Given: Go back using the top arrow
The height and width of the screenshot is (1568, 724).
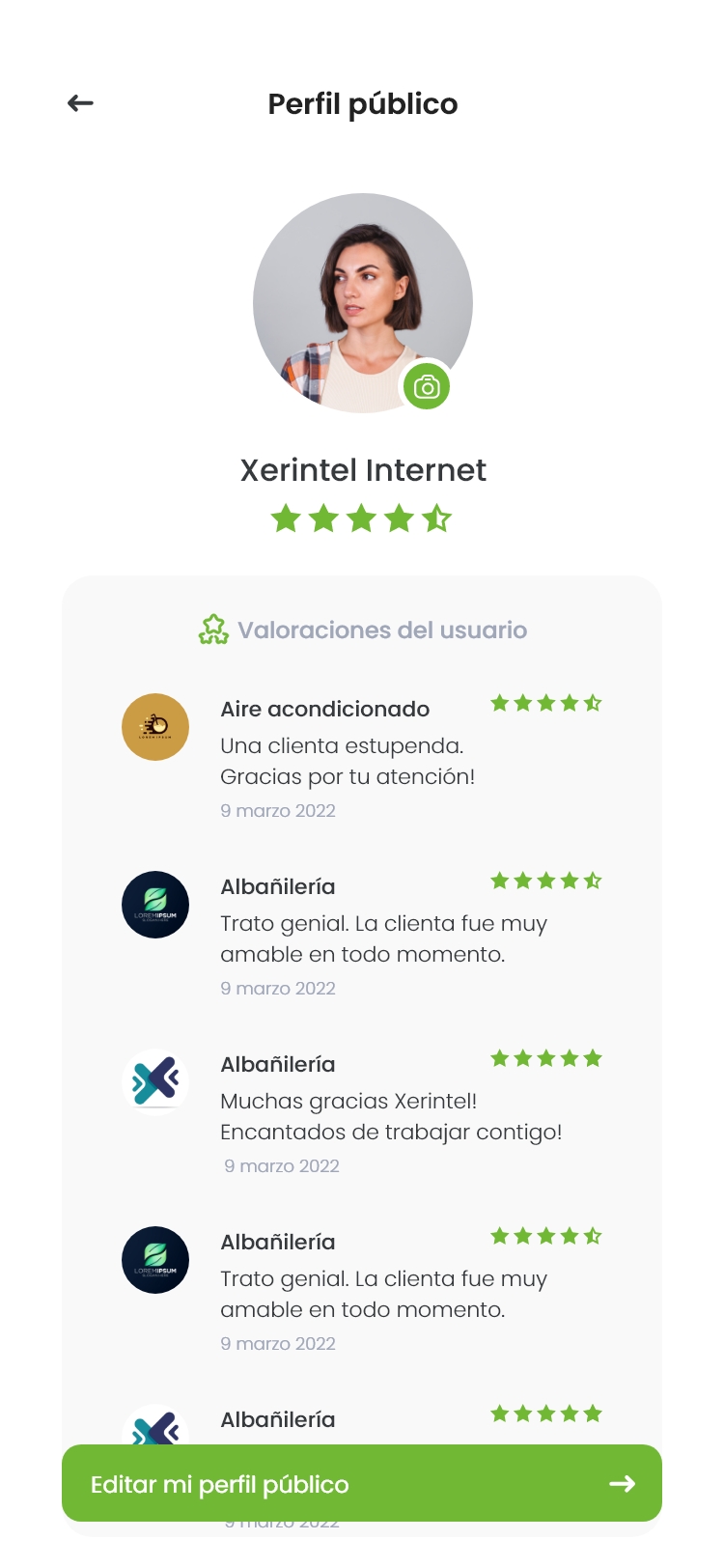Looking at the screenshot, I should [80, 103].
